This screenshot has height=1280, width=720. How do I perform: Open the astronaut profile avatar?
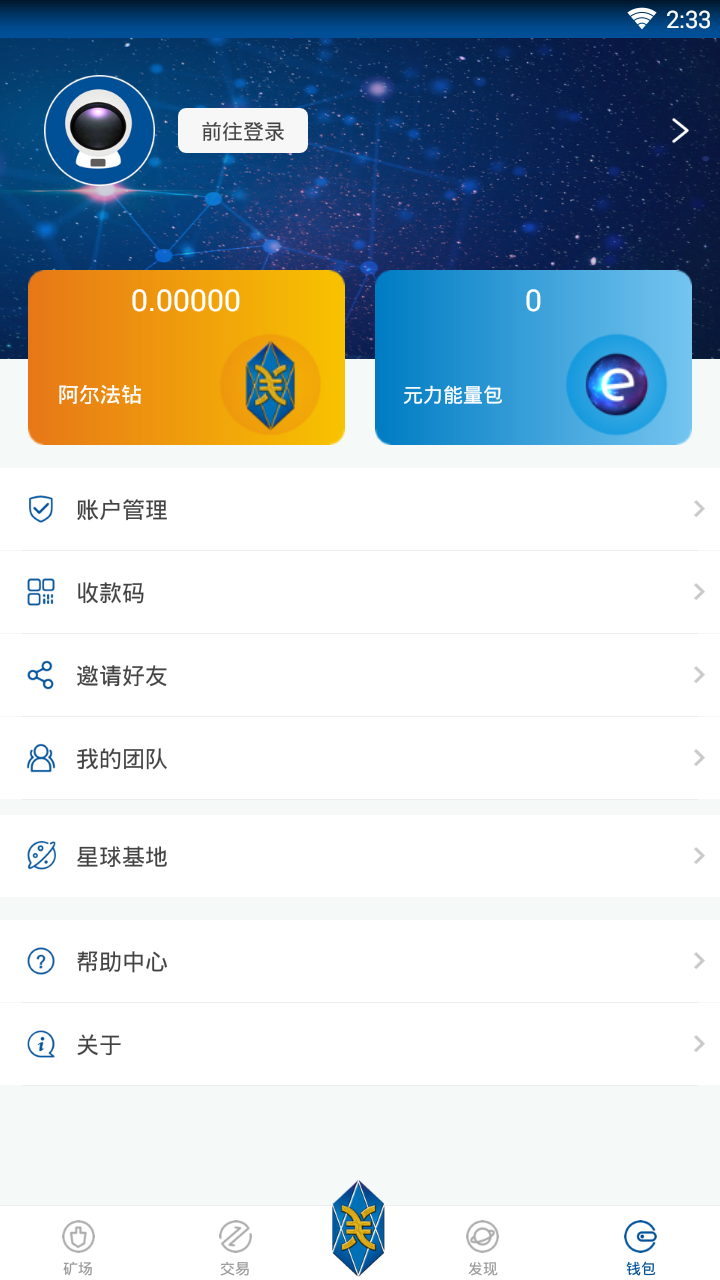pyautogui.click(x=100, y=131)
